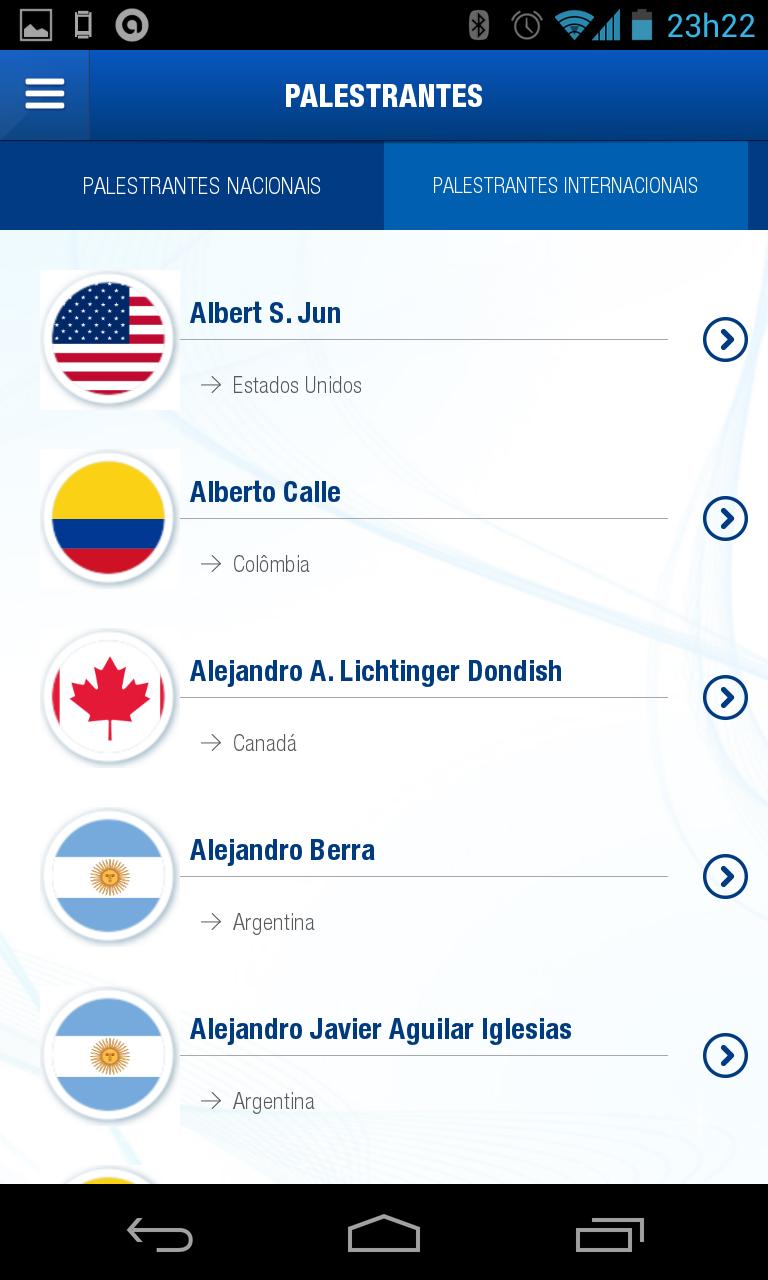This screenshot has width=768, height=1280.
Task: View Alberto Calle's speaker profile
Action: point(725,519)
